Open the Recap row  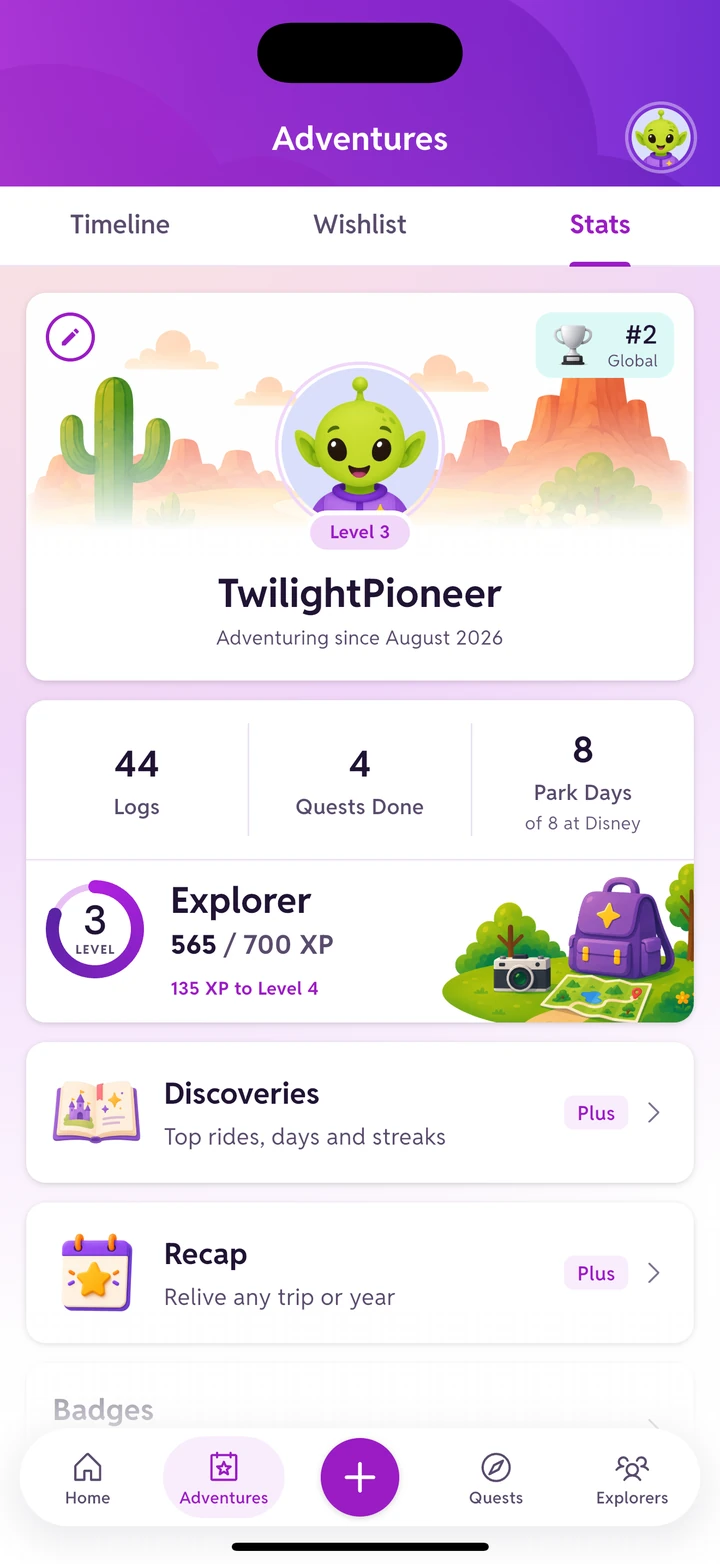coord(360,1273)
